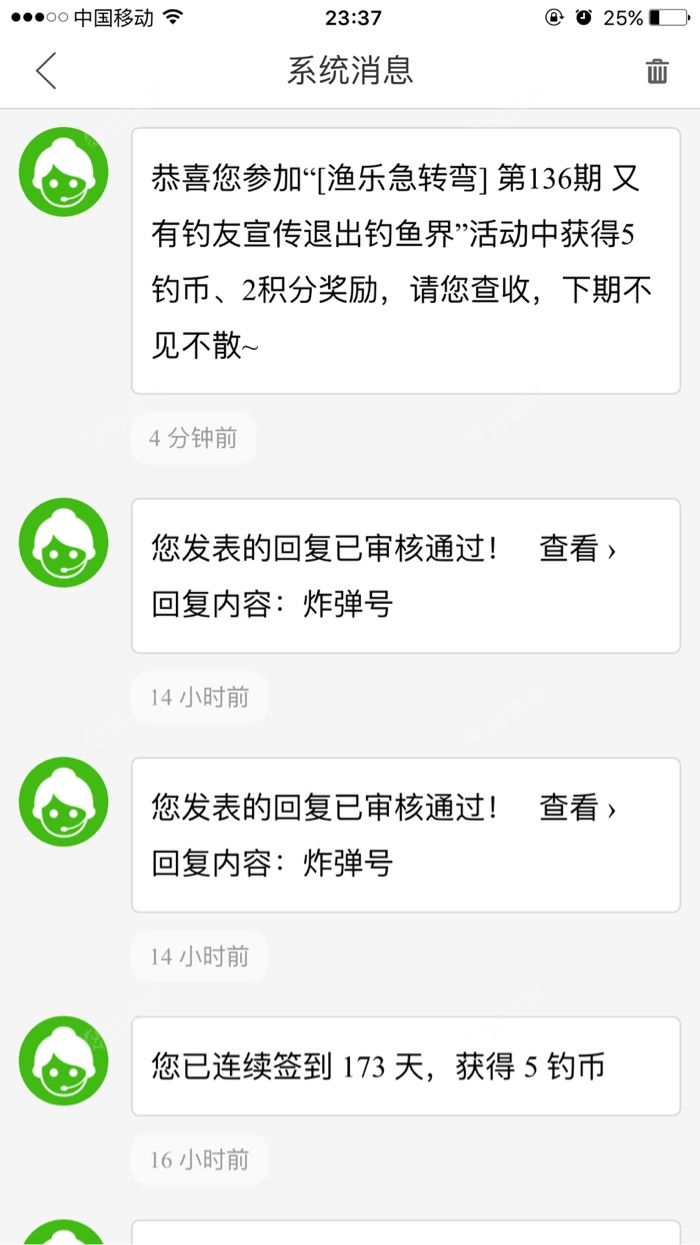Go back from 系统消息 screen
Viewport: 700px width, 1245px height.
pyautogui.click(x=46, y=71)
